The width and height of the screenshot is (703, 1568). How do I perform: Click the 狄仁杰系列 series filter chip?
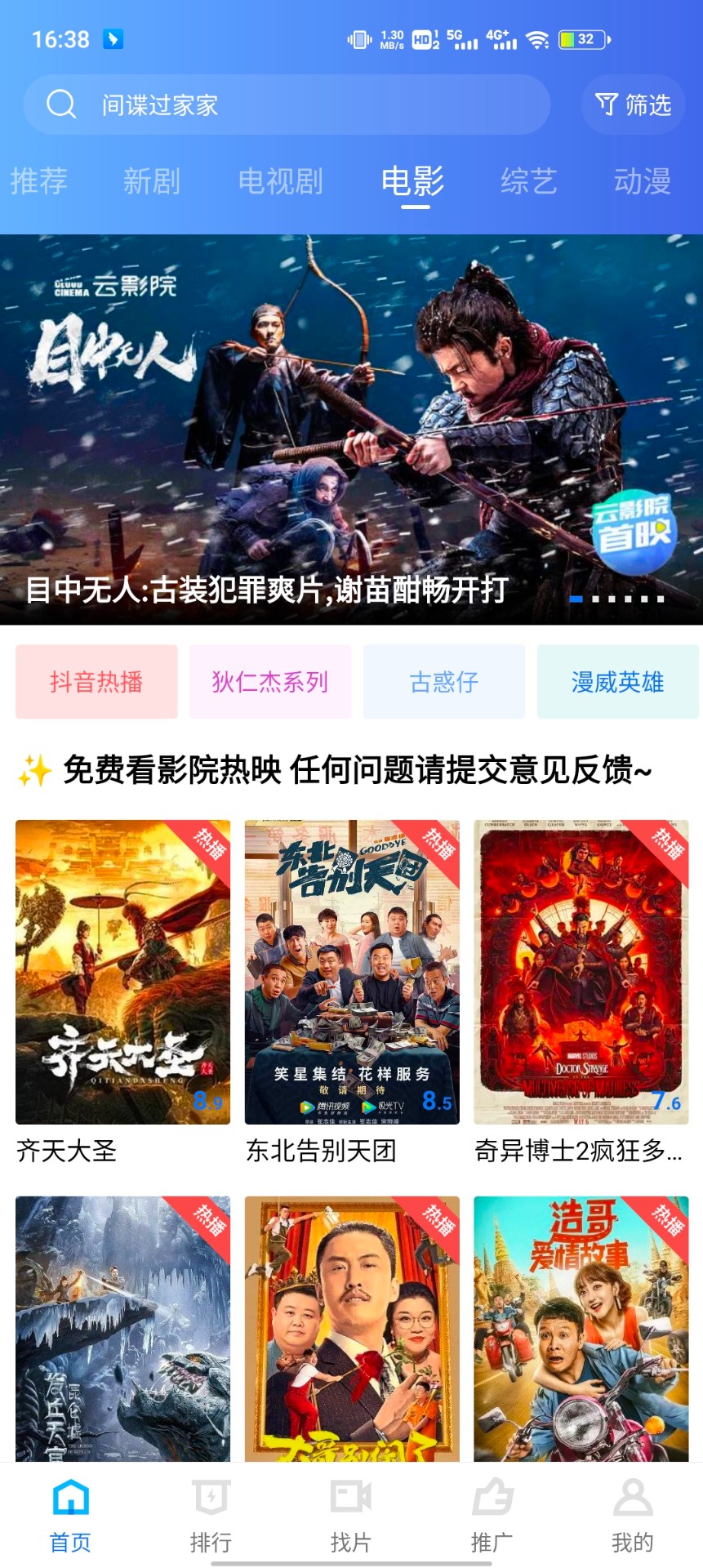[x=269, y=681]
